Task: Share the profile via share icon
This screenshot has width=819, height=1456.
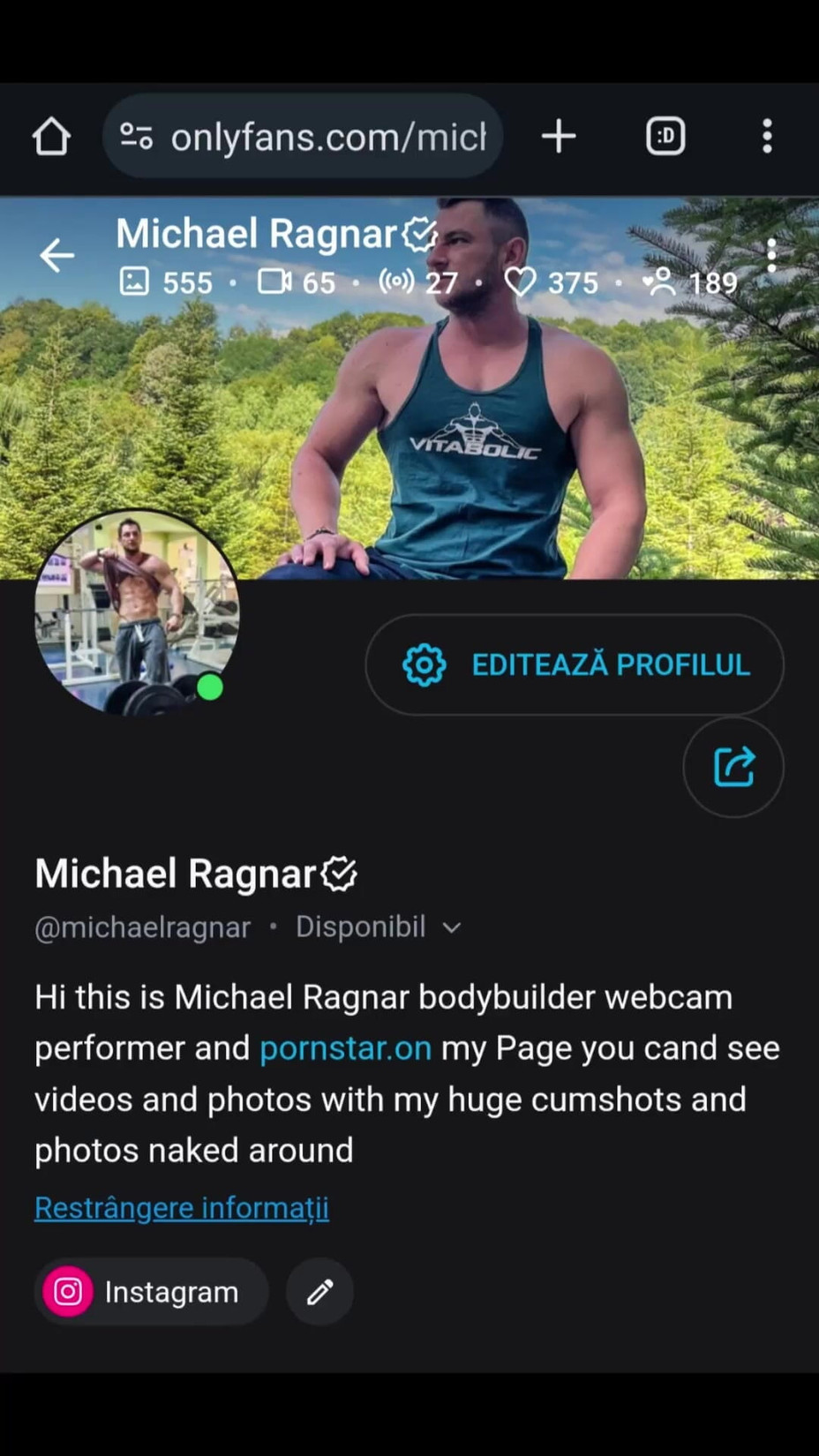Action: point(733,767)
